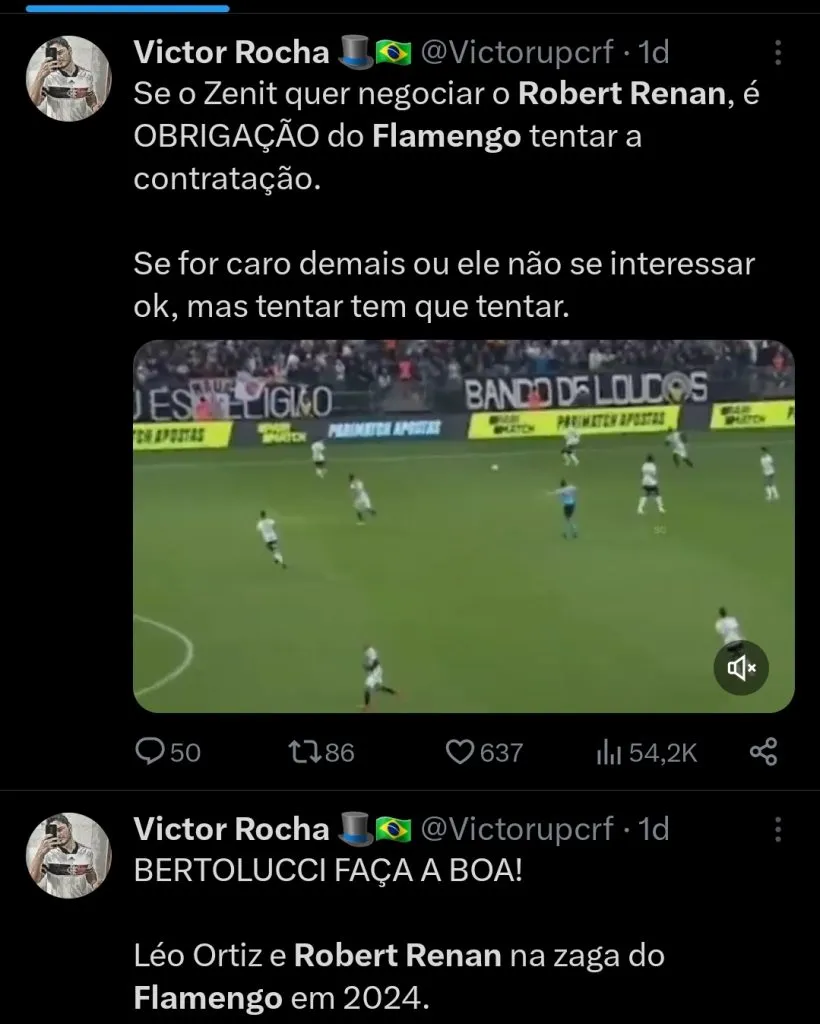Click the bold Robert Renan mention
The image size is (820, 1024).
[x=619, y=94]
